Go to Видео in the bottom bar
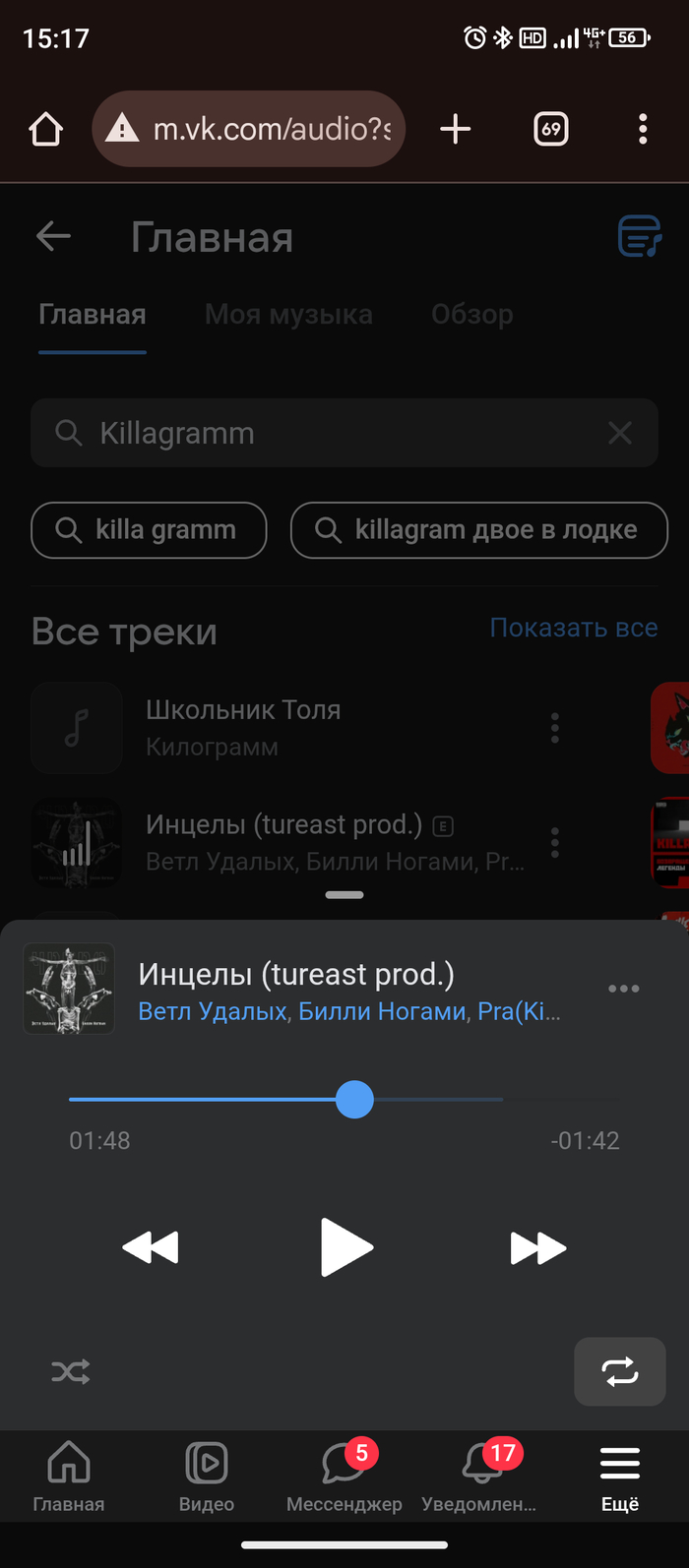 207,1476
